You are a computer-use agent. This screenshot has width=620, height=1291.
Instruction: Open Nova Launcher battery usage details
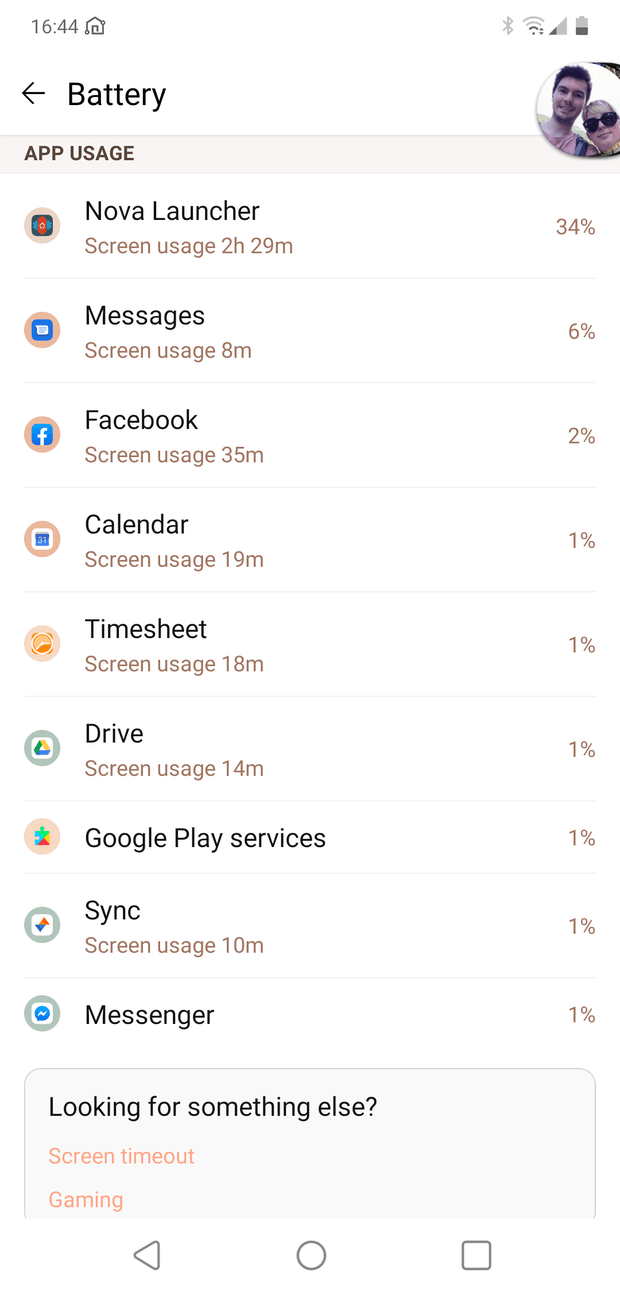tap(310, 227)
